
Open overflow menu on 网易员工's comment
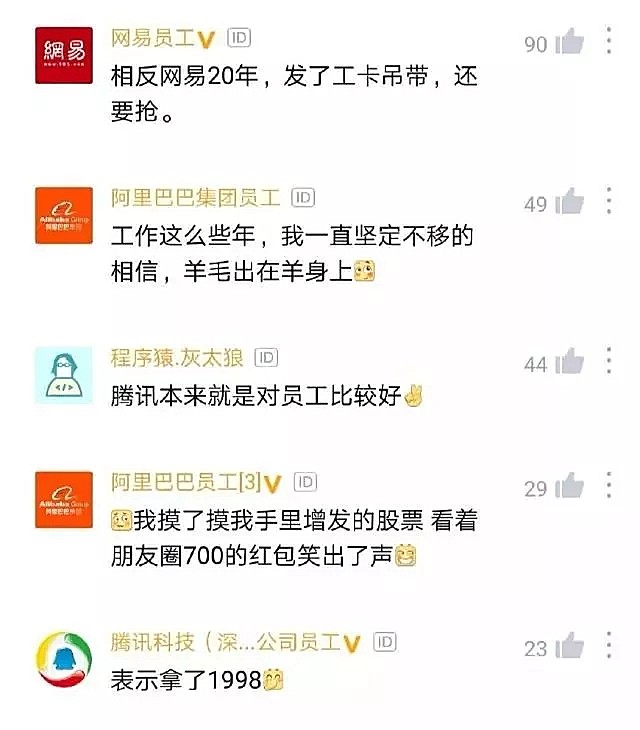tap(609, 41)
